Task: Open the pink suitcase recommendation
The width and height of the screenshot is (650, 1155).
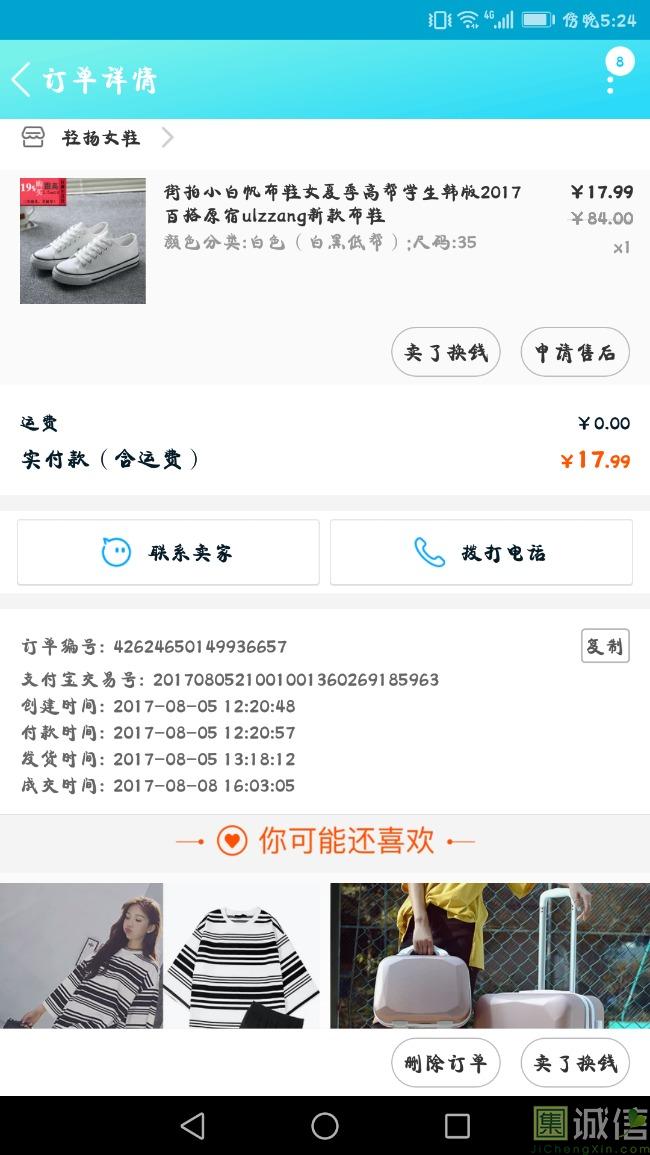Action: [x=490, y=955]
